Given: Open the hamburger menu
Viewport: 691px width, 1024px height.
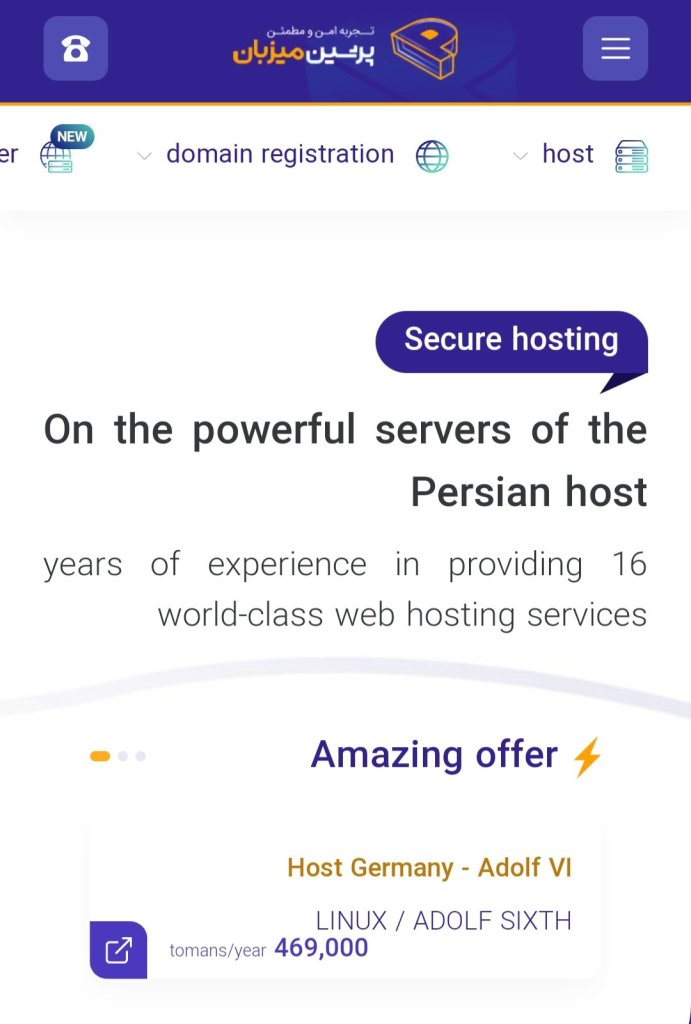Looking at the screenshot, I should tap(615, 48).
